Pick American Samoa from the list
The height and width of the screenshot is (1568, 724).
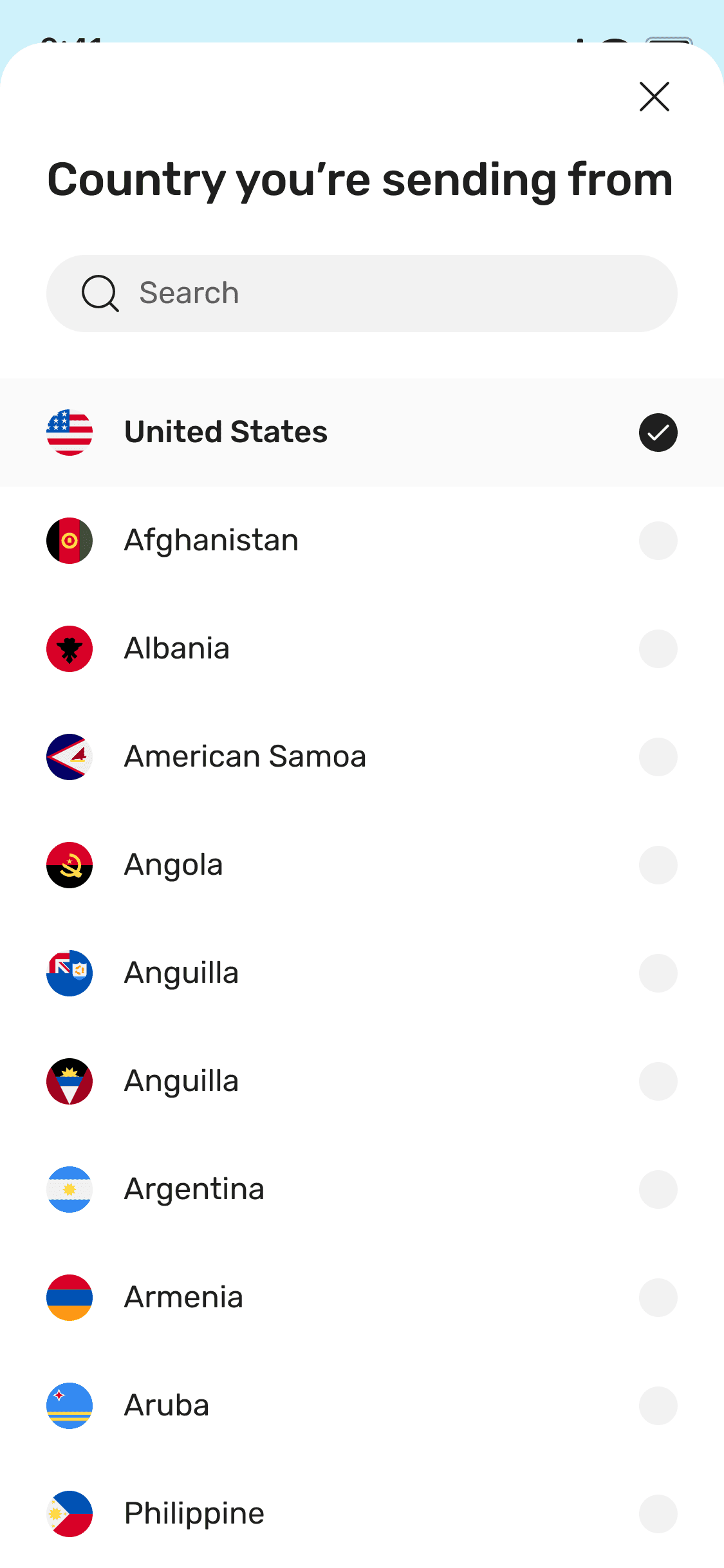(x=362, y=757)
